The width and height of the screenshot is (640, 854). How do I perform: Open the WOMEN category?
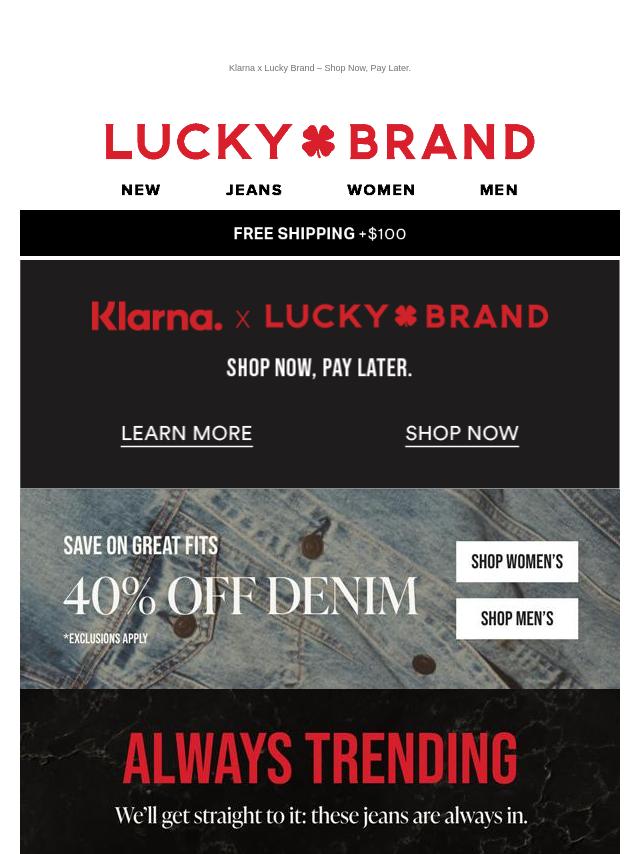pyautogui.click(x=381, y=190)
